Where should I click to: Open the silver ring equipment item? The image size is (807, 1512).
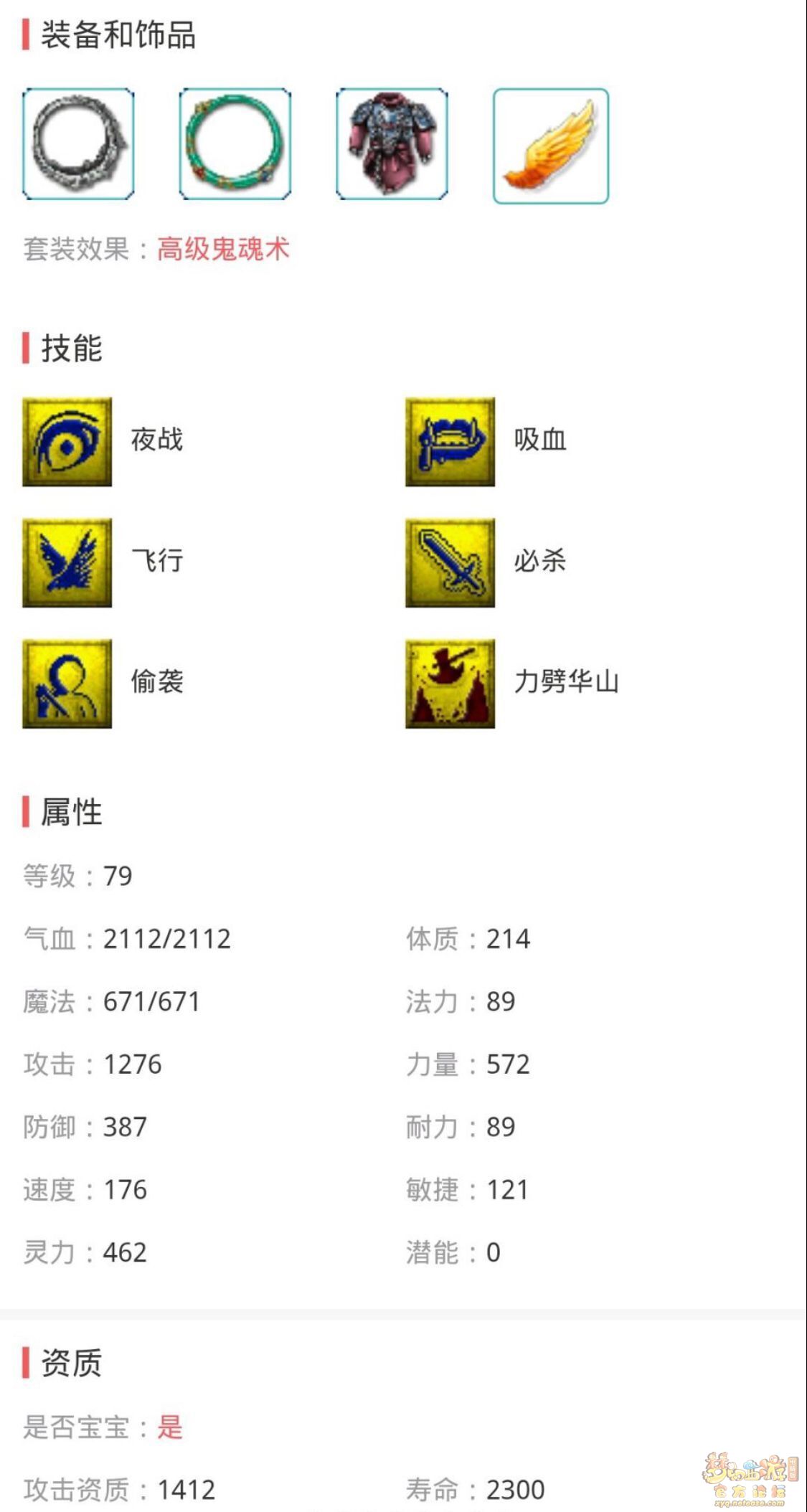[78, 144]
